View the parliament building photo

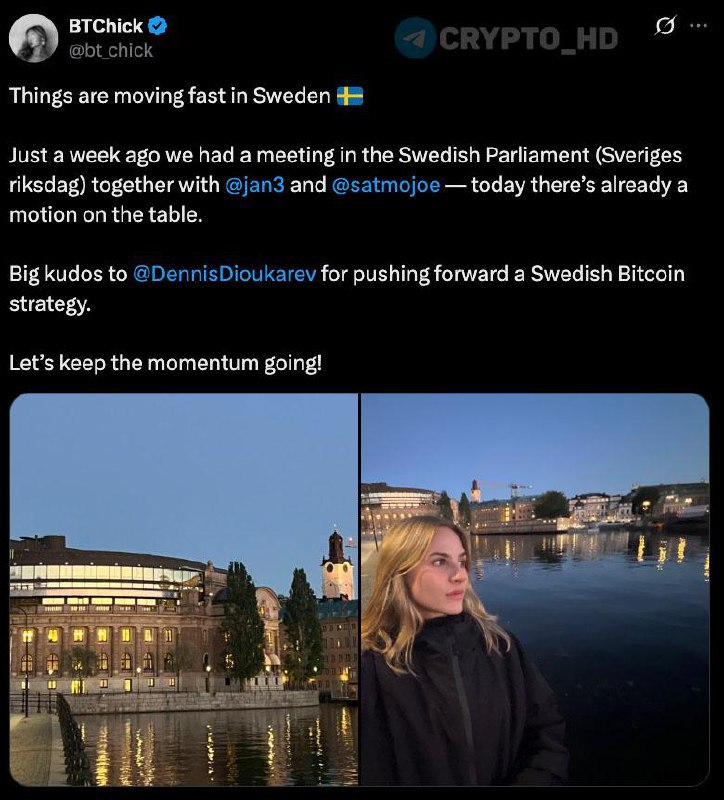point(184,589)
